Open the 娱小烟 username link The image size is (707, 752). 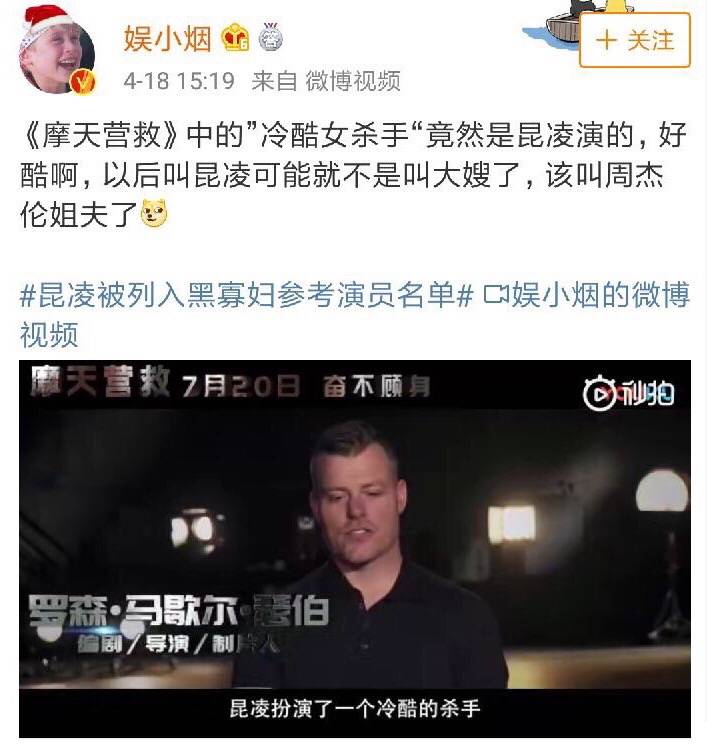(x=167, y=39)
